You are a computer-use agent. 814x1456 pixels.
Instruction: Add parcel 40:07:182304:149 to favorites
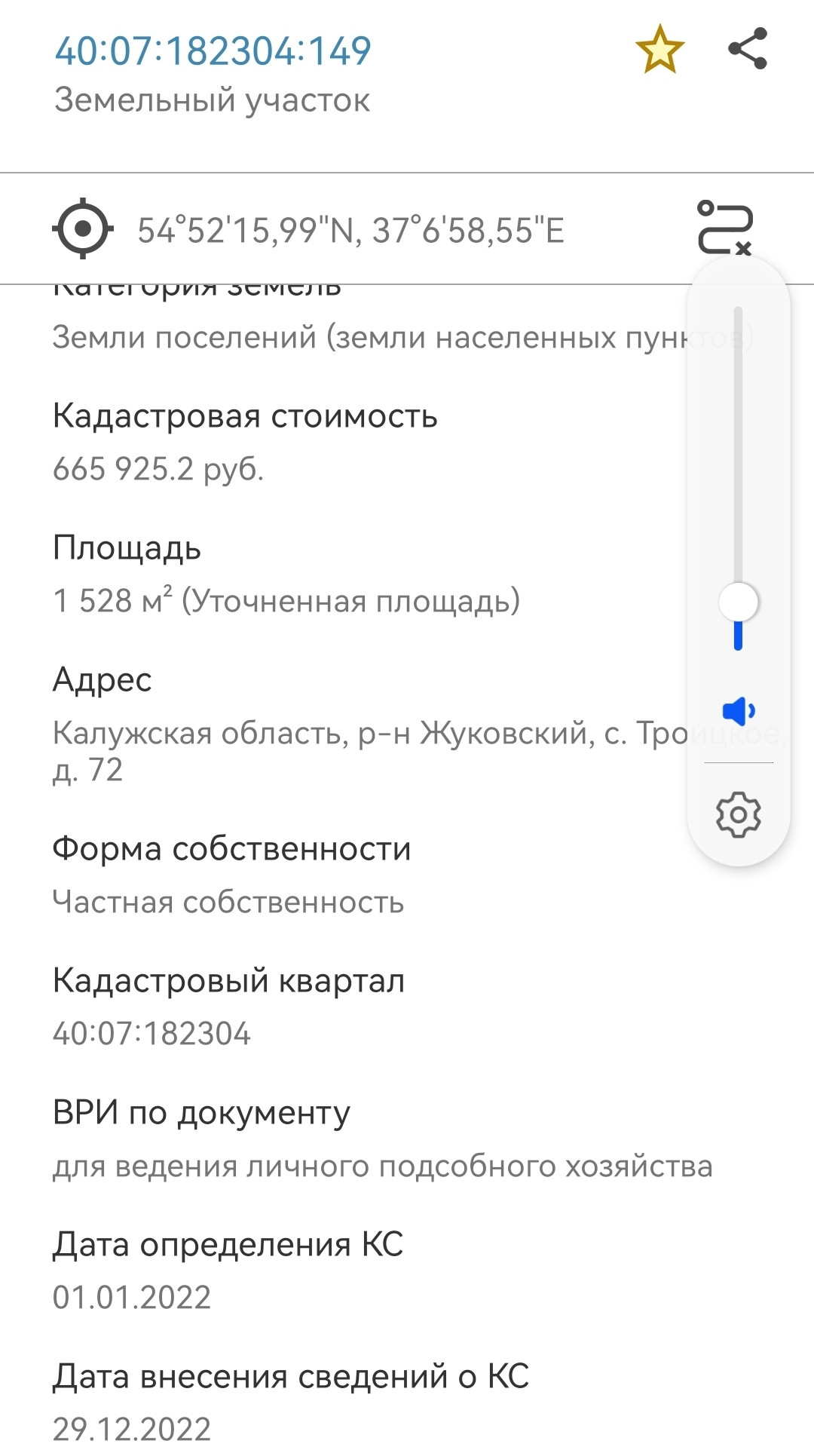[x=659, y=50]
